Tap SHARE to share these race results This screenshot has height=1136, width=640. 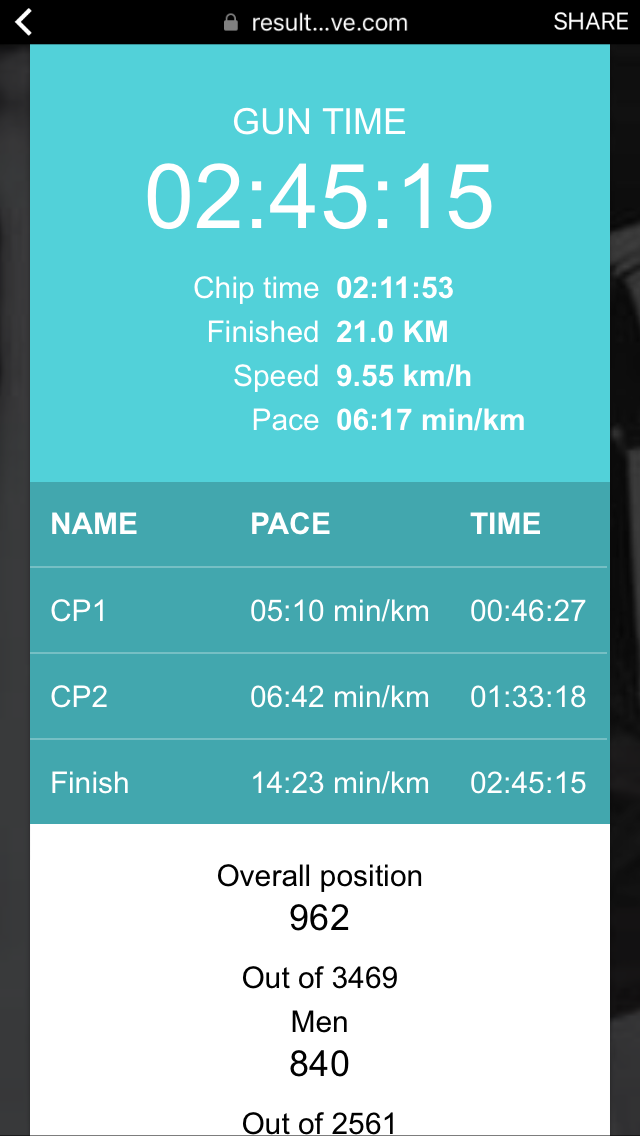click(x=591, y=22)
